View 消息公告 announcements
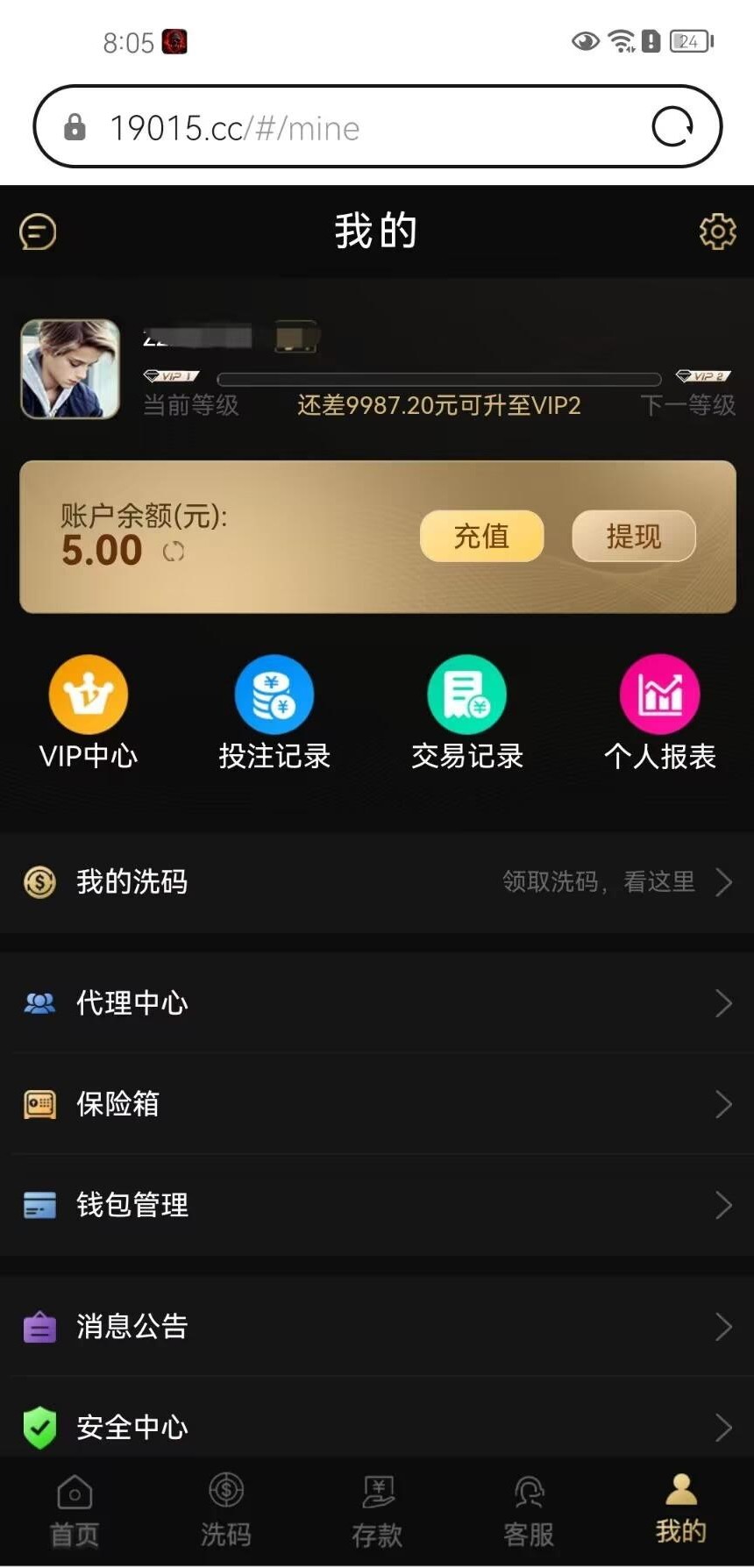 coord(377,1327)
